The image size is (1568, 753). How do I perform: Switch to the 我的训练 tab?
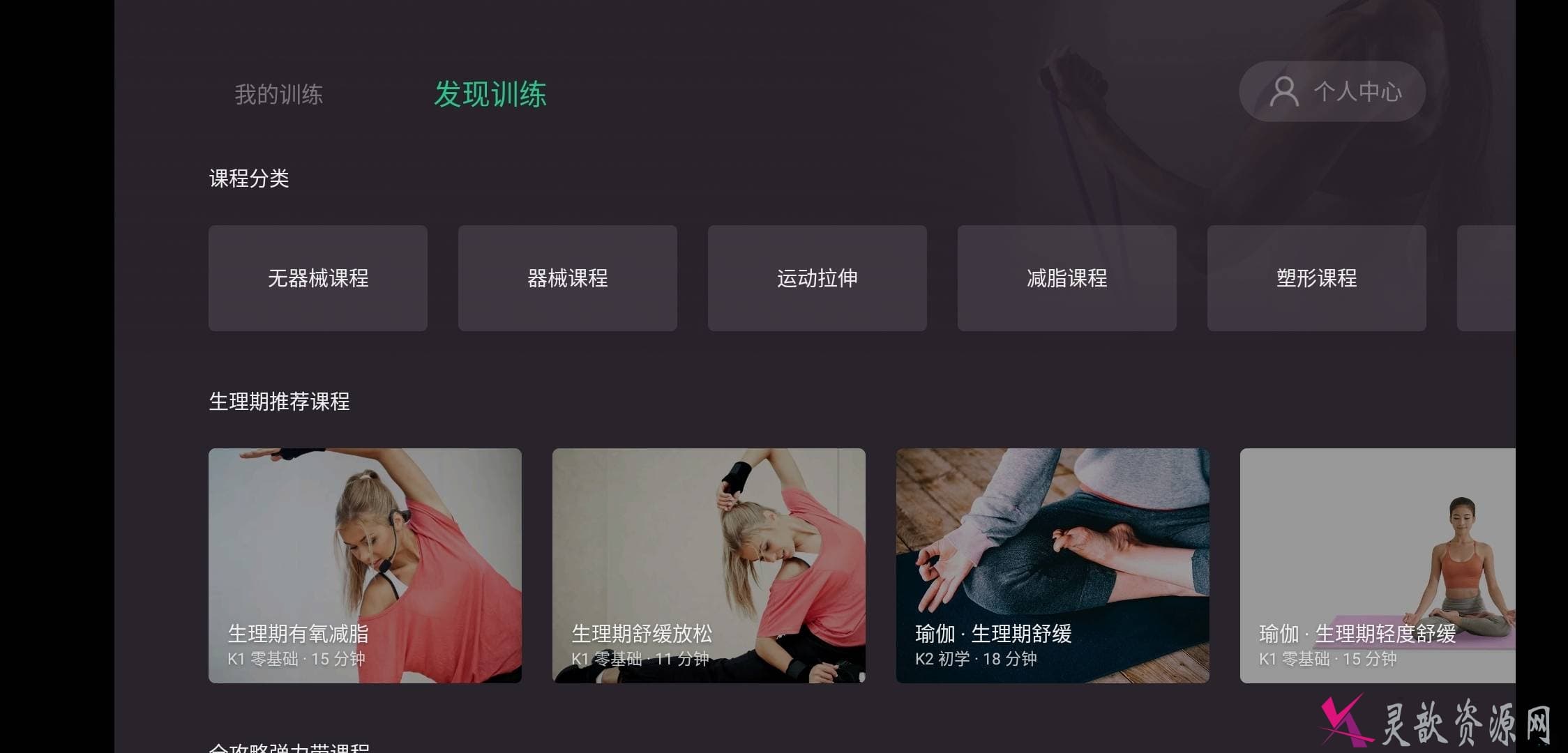278,94
